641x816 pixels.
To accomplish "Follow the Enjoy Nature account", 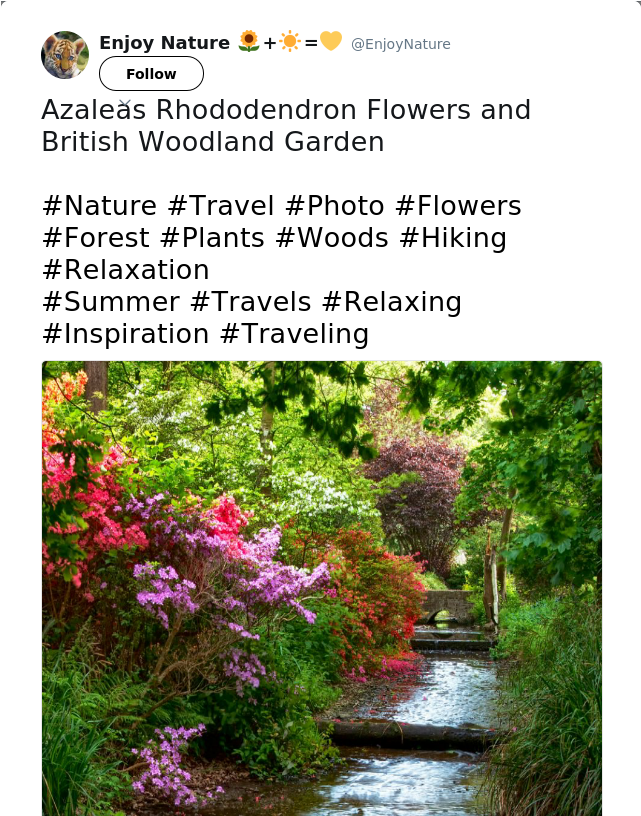I will tap(151, 74).
